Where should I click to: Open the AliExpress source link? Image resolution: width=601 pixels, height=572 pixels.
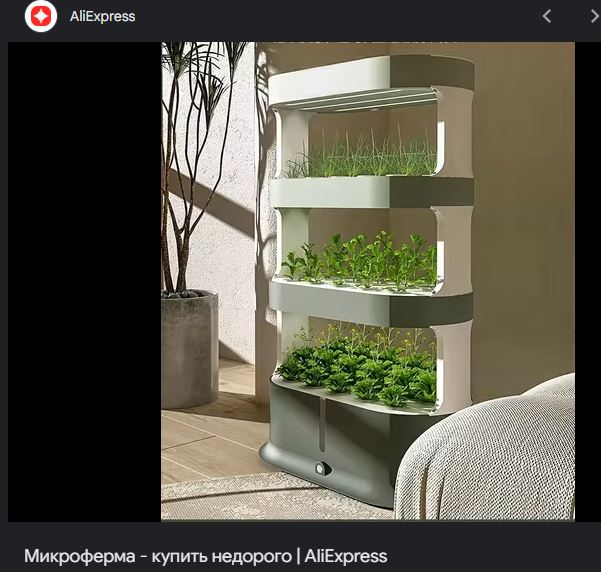coord(102,16)
